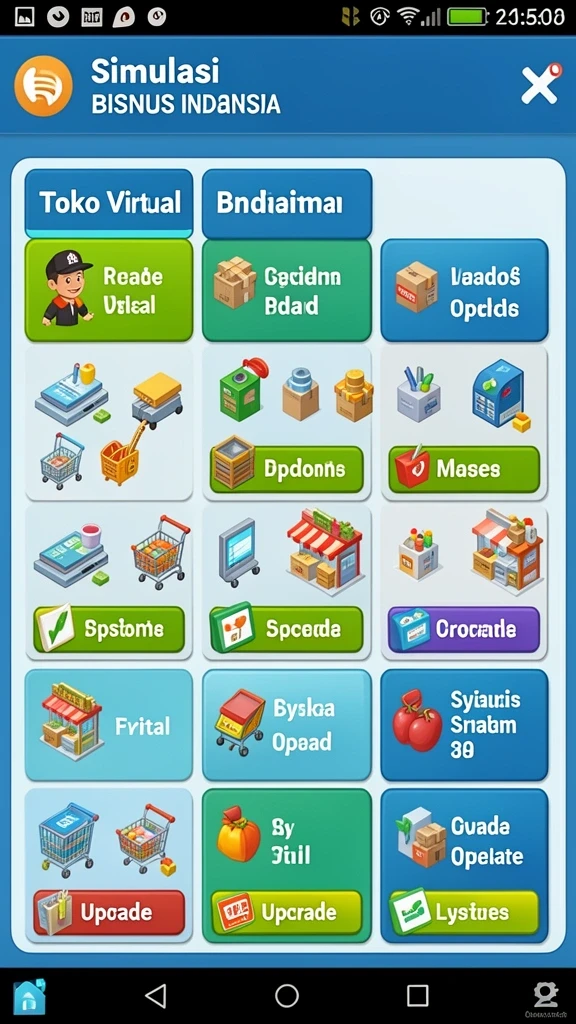
Task: Tap the red Upoade button
Action: pyautogui.click(x=109, y=912)
